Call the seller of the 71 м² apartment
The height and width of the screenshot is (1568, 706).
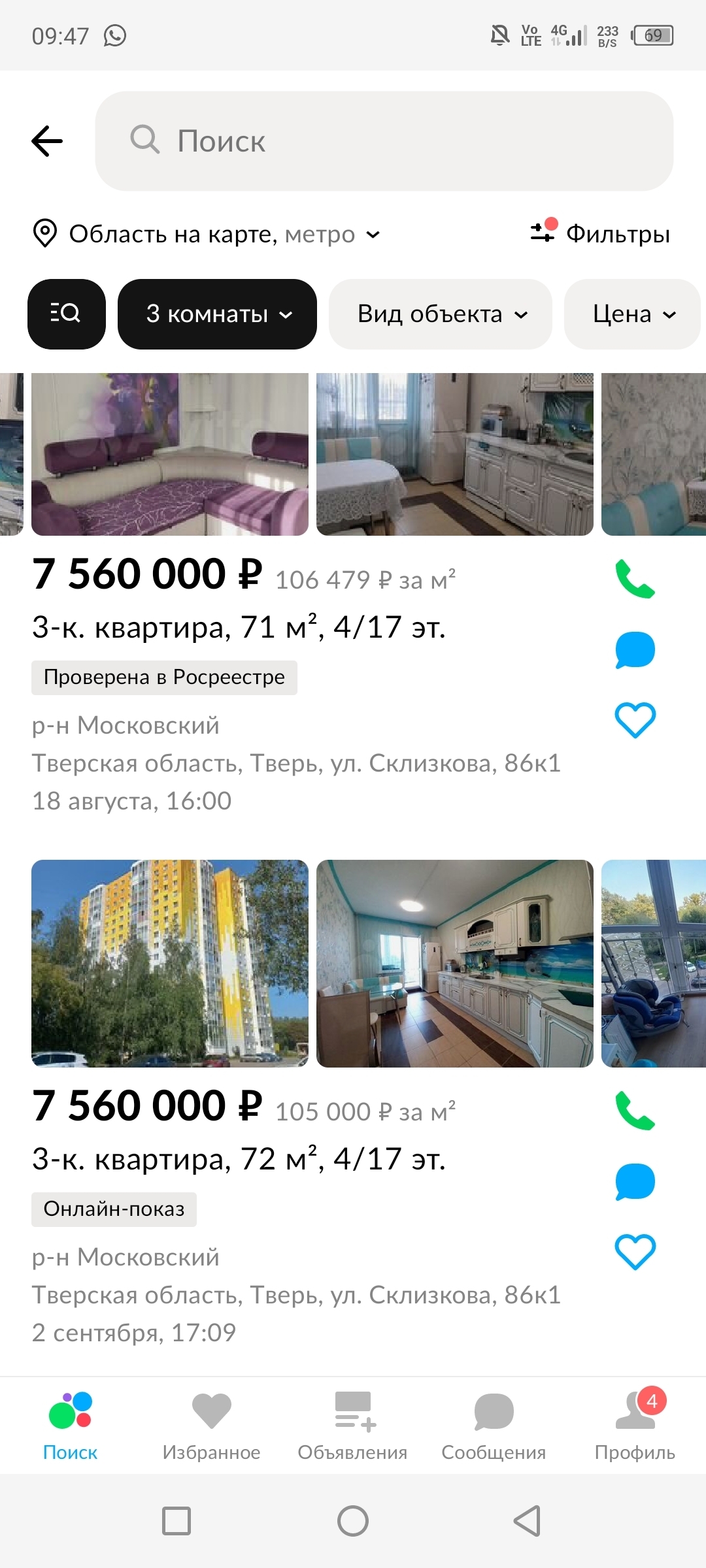[x=635, y=579]
